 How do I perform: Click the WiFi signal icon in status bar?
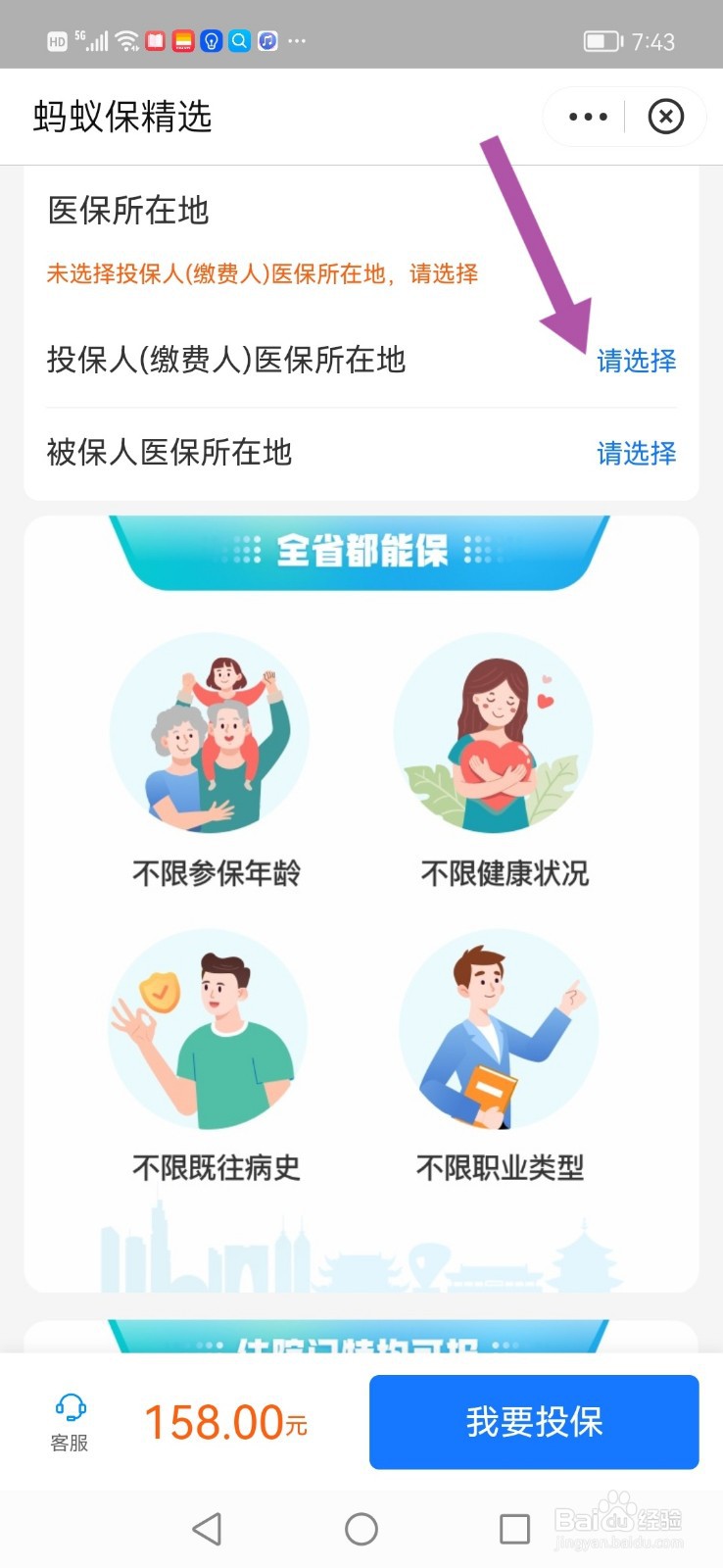pos(124,40)
